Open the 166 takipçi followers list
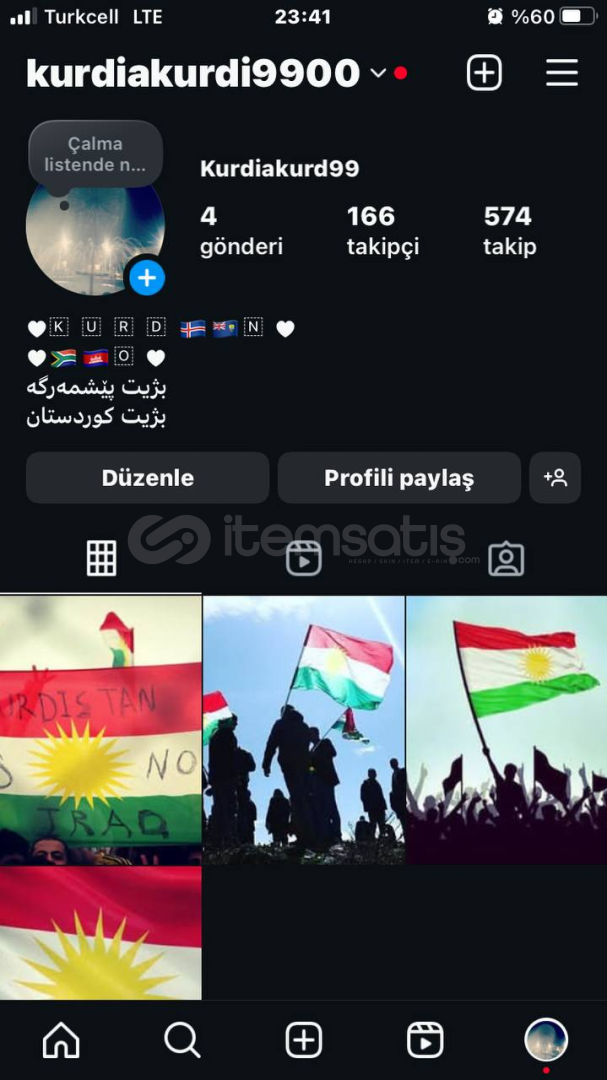The image size is (607, 1080). tap(382, 230)
